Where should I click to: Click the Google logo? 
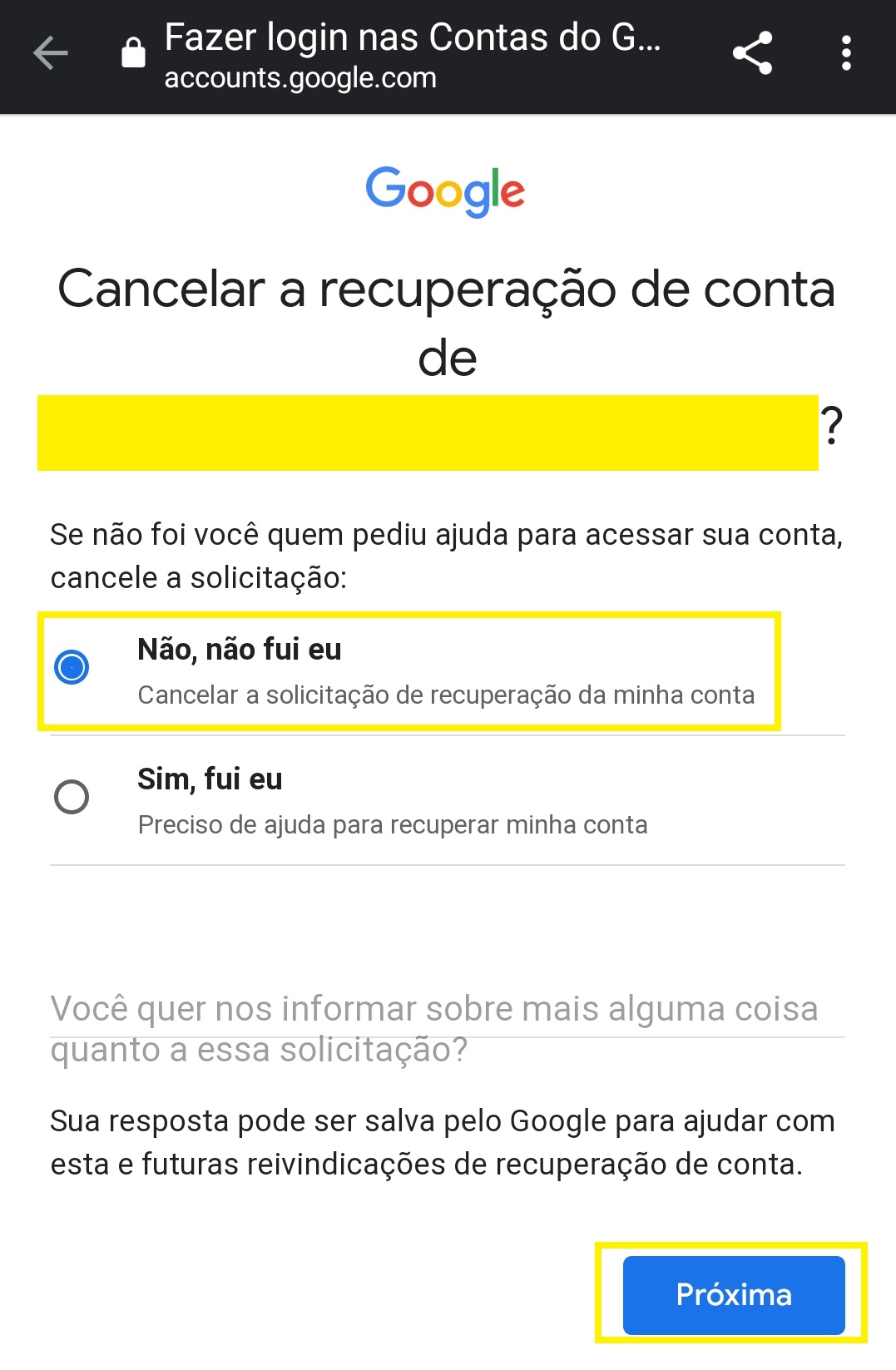(446, 190)
